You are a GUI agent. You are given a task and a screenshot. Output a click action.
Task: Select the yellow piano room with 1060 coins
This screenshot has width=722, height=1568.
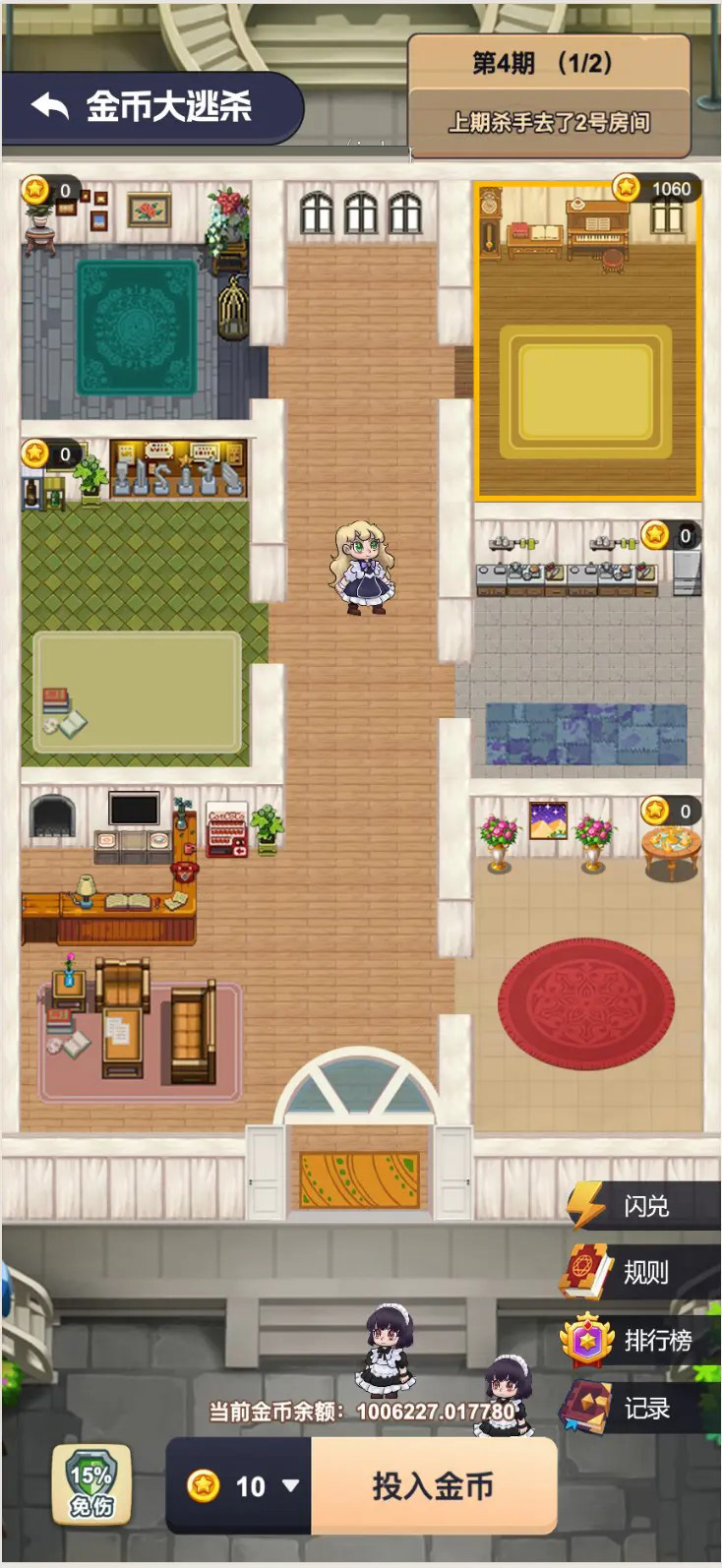[x=587, y=339]
